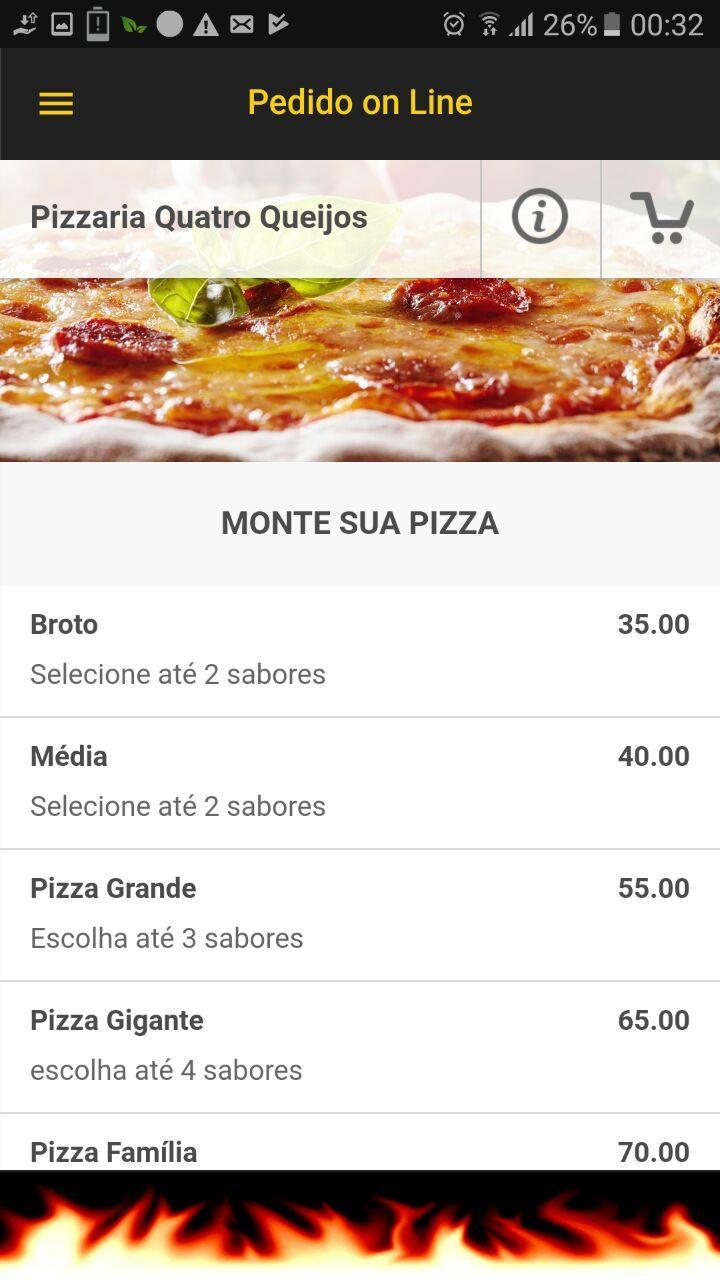Tap the Pizza Família item
The width and height of the screenshot is (720, 1280).
[360, 1142]
